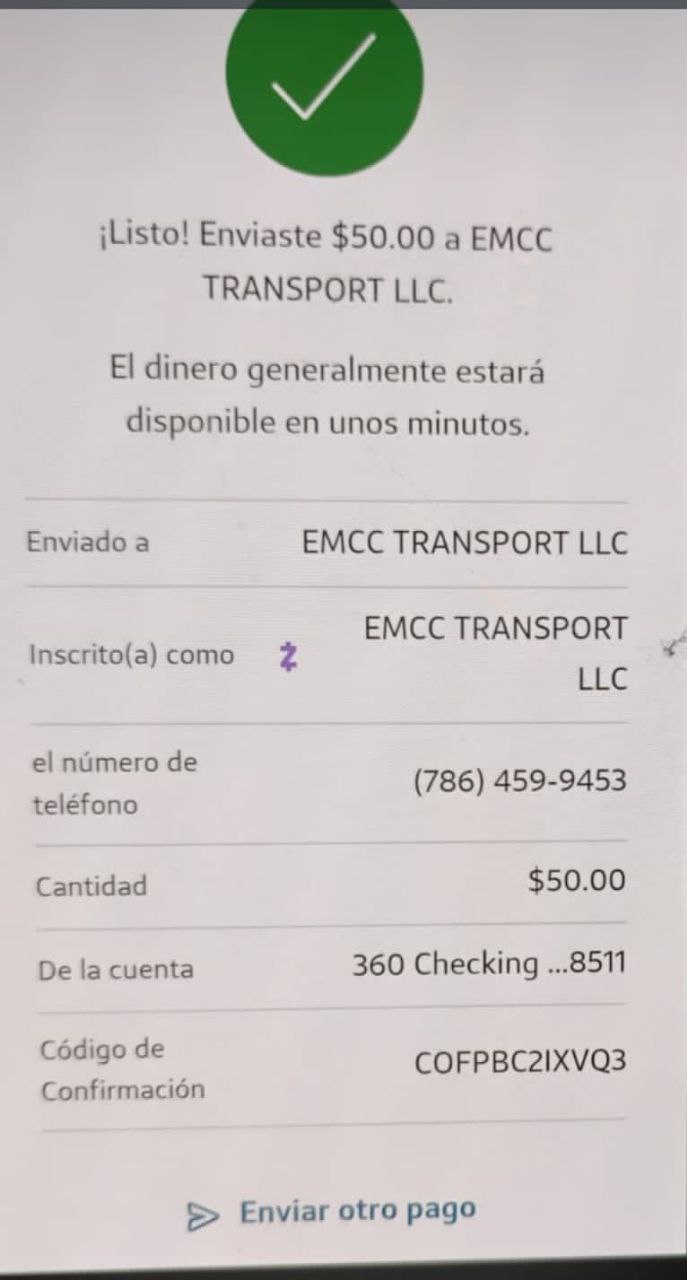Tap Enviar otro pago link
The width and height of the screenshot is (687, 1280).
pyautogui.click(x=335, y=1211)
